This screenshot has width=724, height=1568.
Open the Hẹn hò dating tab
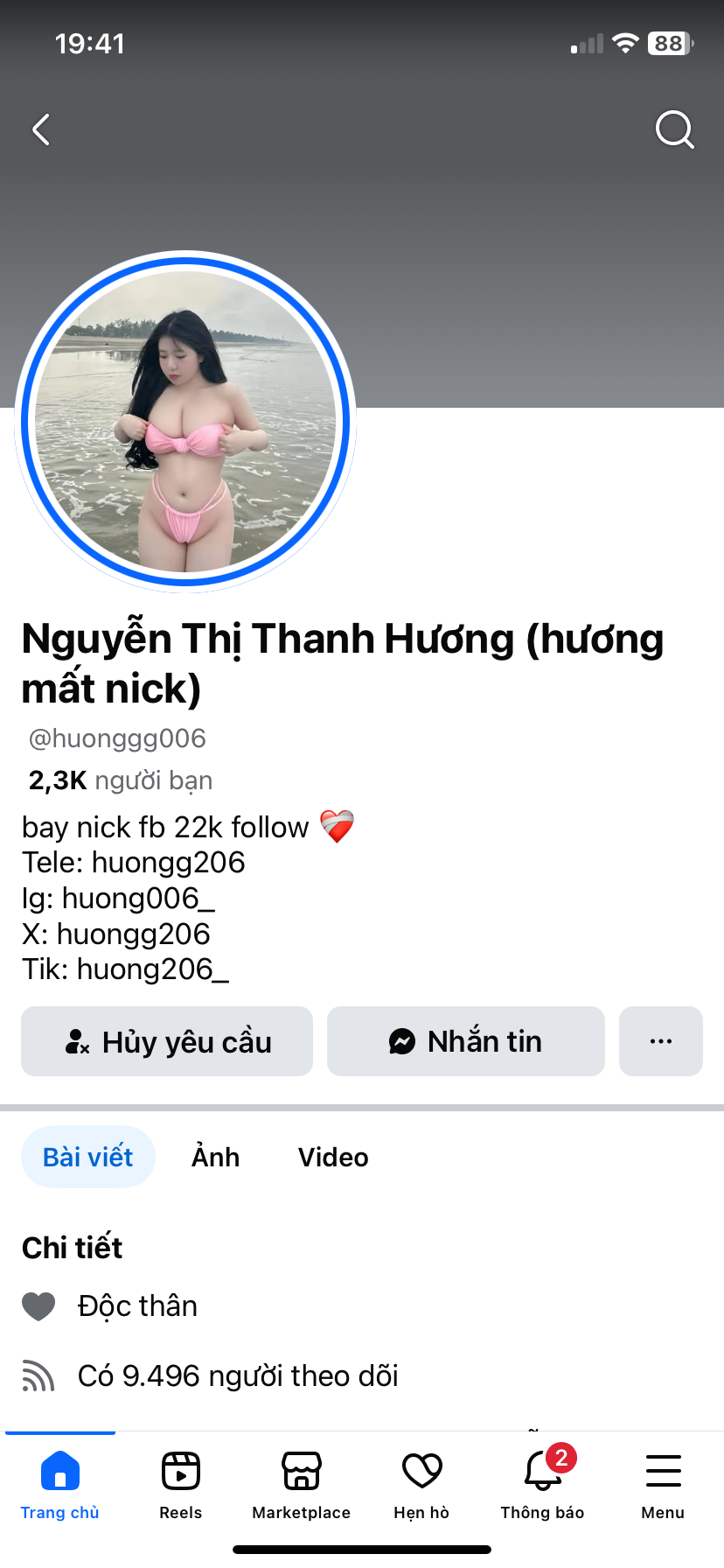(421, 1484)
